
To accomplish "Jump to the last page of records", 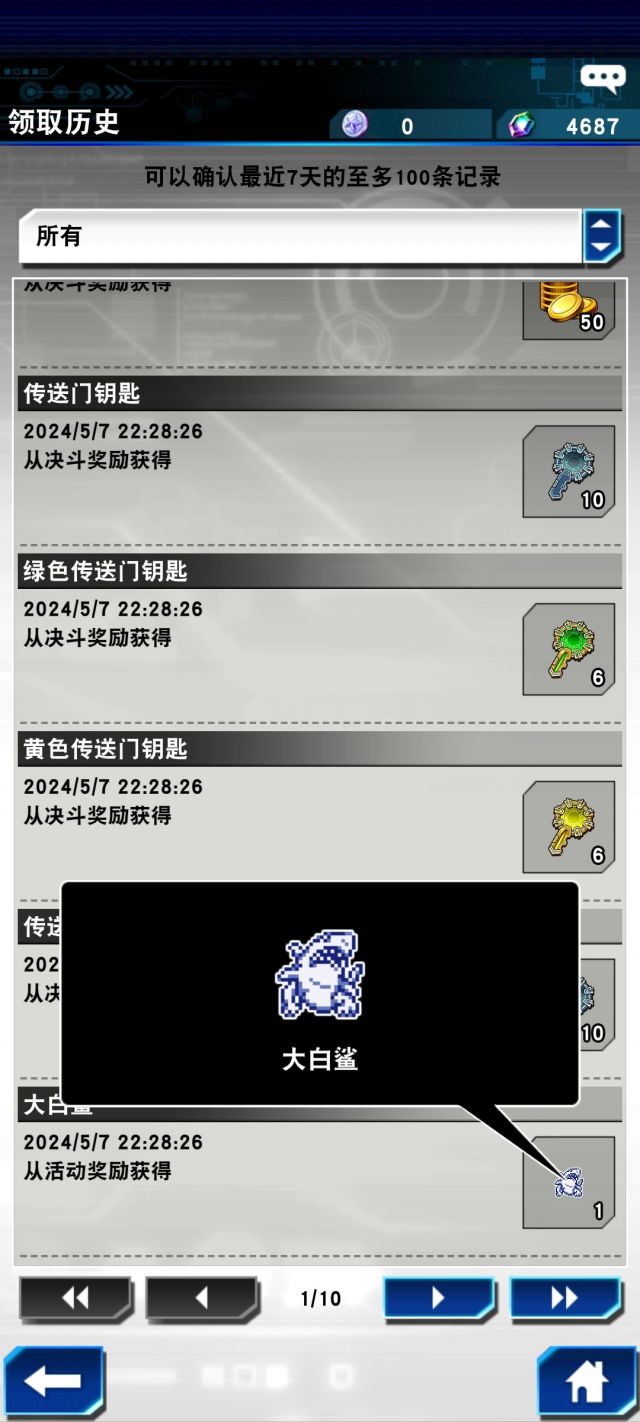I will [x=565, y=1298].
